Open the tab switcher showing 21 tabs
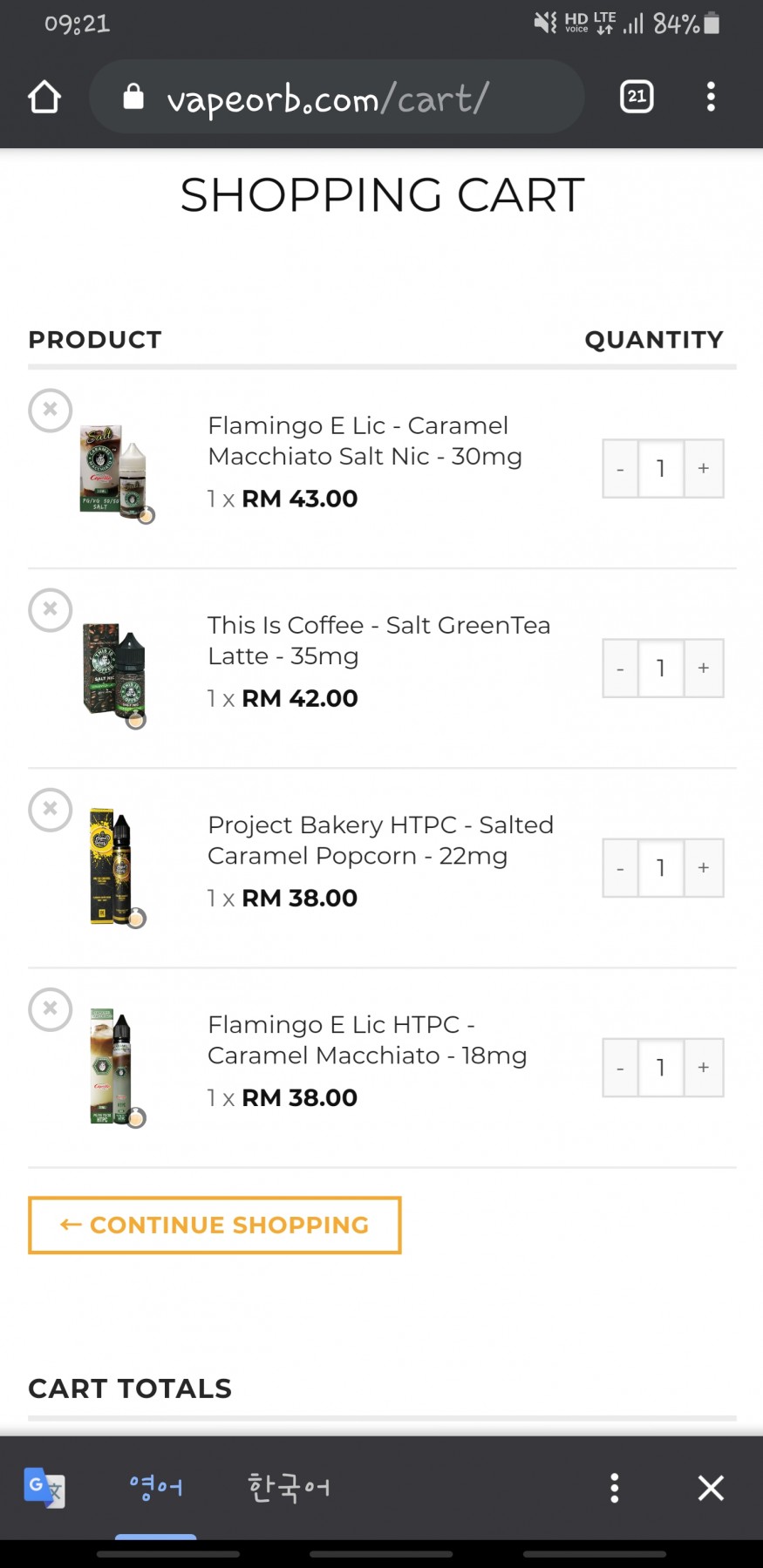Image resolution: width=763 pixels, height=1568 pixels. coord(637,97)
